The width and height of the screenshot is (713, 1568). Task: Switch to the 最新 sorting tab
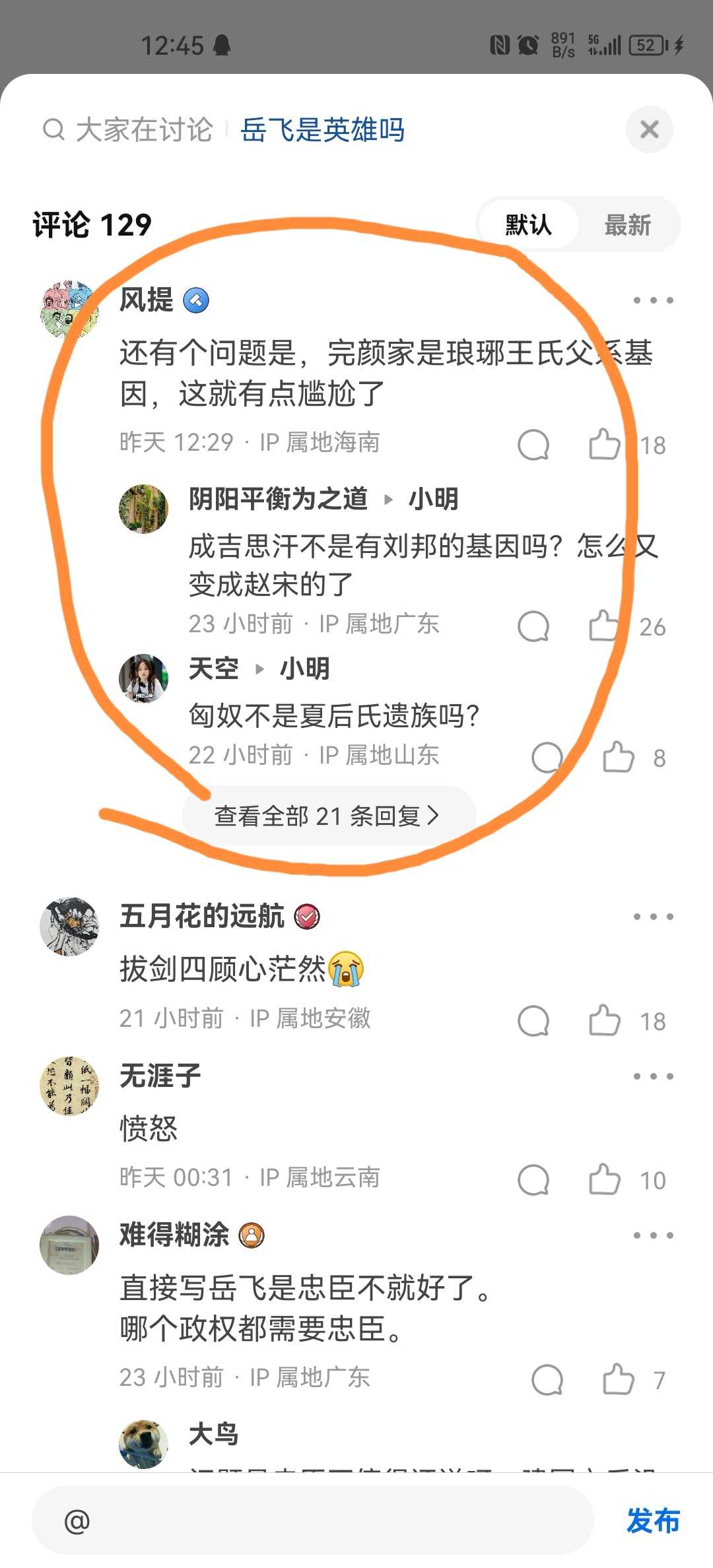point(628,225)
